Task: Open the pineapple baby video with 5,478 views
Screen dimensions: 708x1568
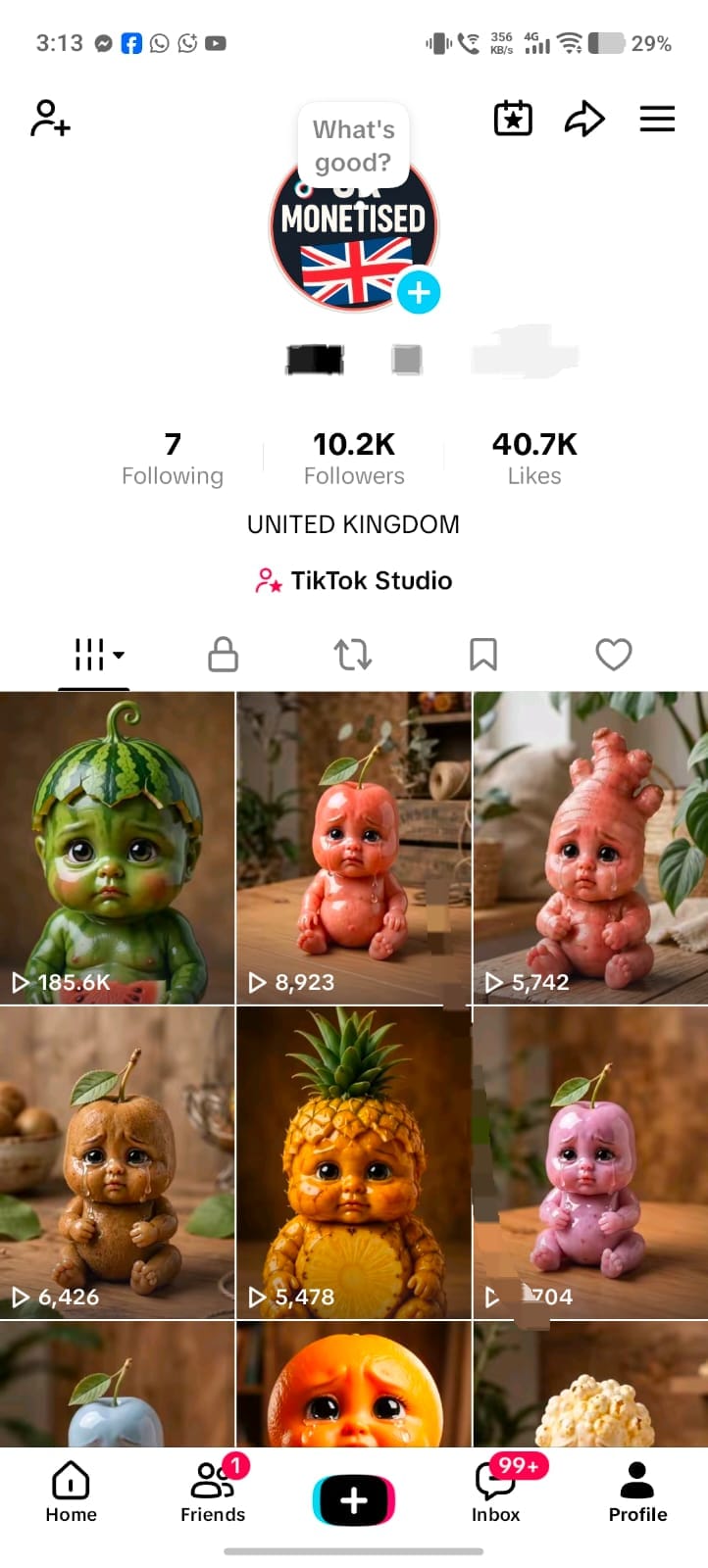Action: (354, 1162)
